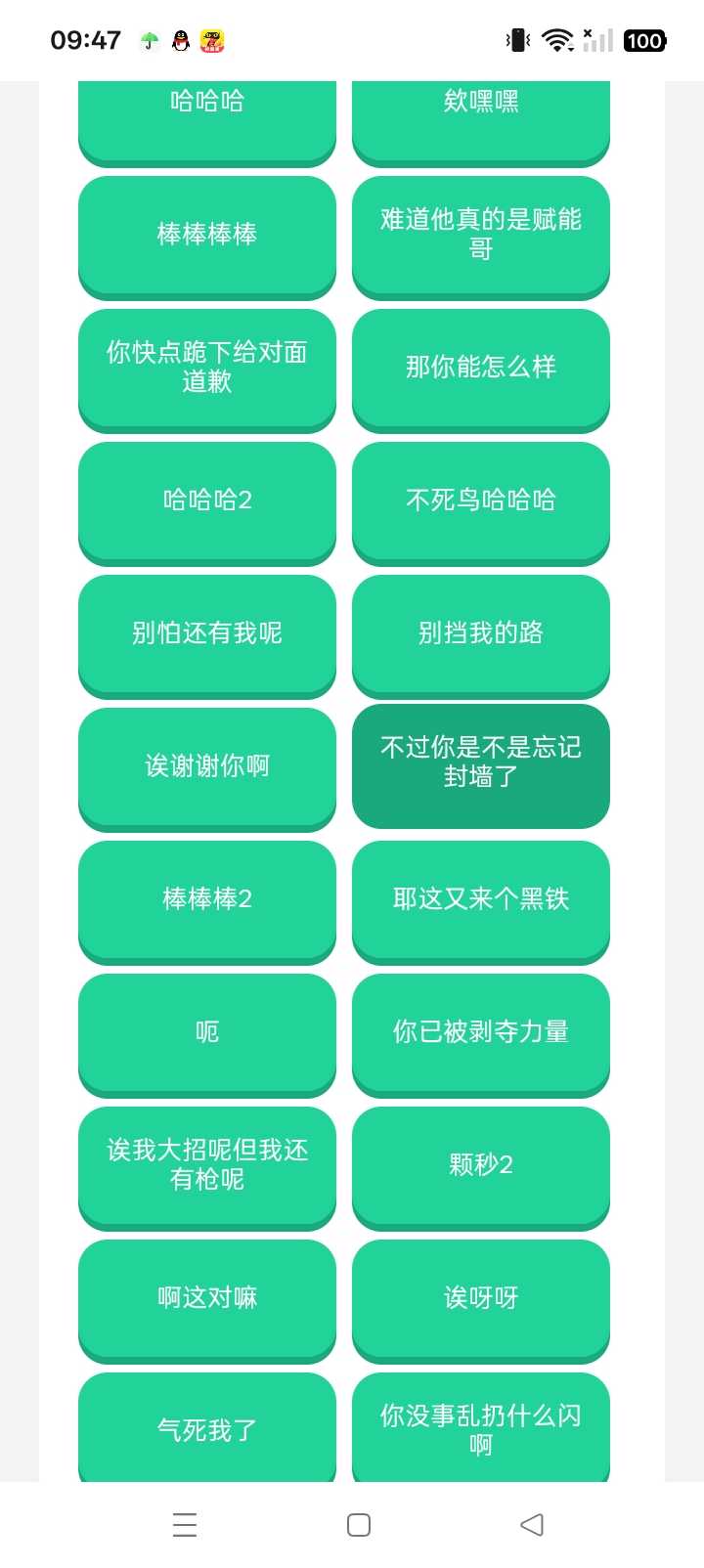Tap the 气死我了 button
This screenshot has width=704, height=1568.
tap(207, 1429)
